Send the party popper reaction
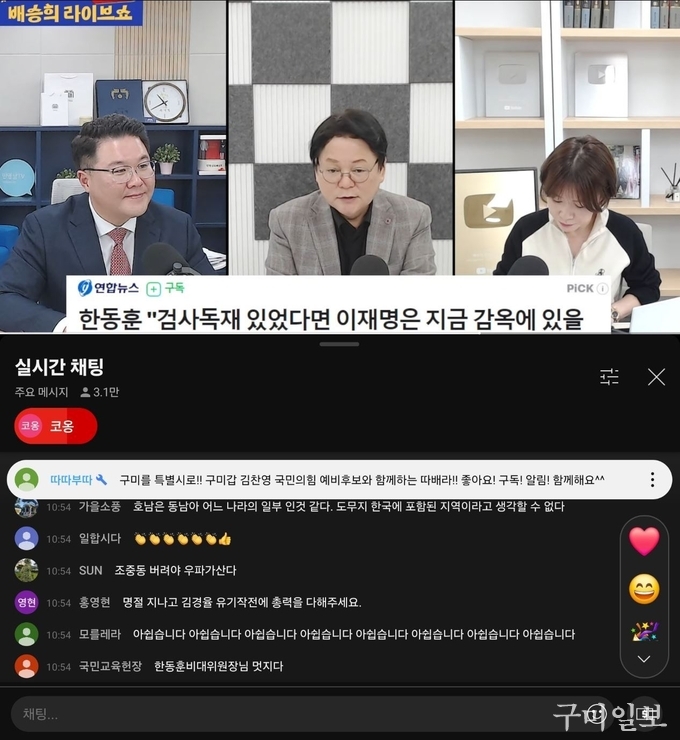Image resolution: width=680 pixels, height=740 pixels. [644, 630]
